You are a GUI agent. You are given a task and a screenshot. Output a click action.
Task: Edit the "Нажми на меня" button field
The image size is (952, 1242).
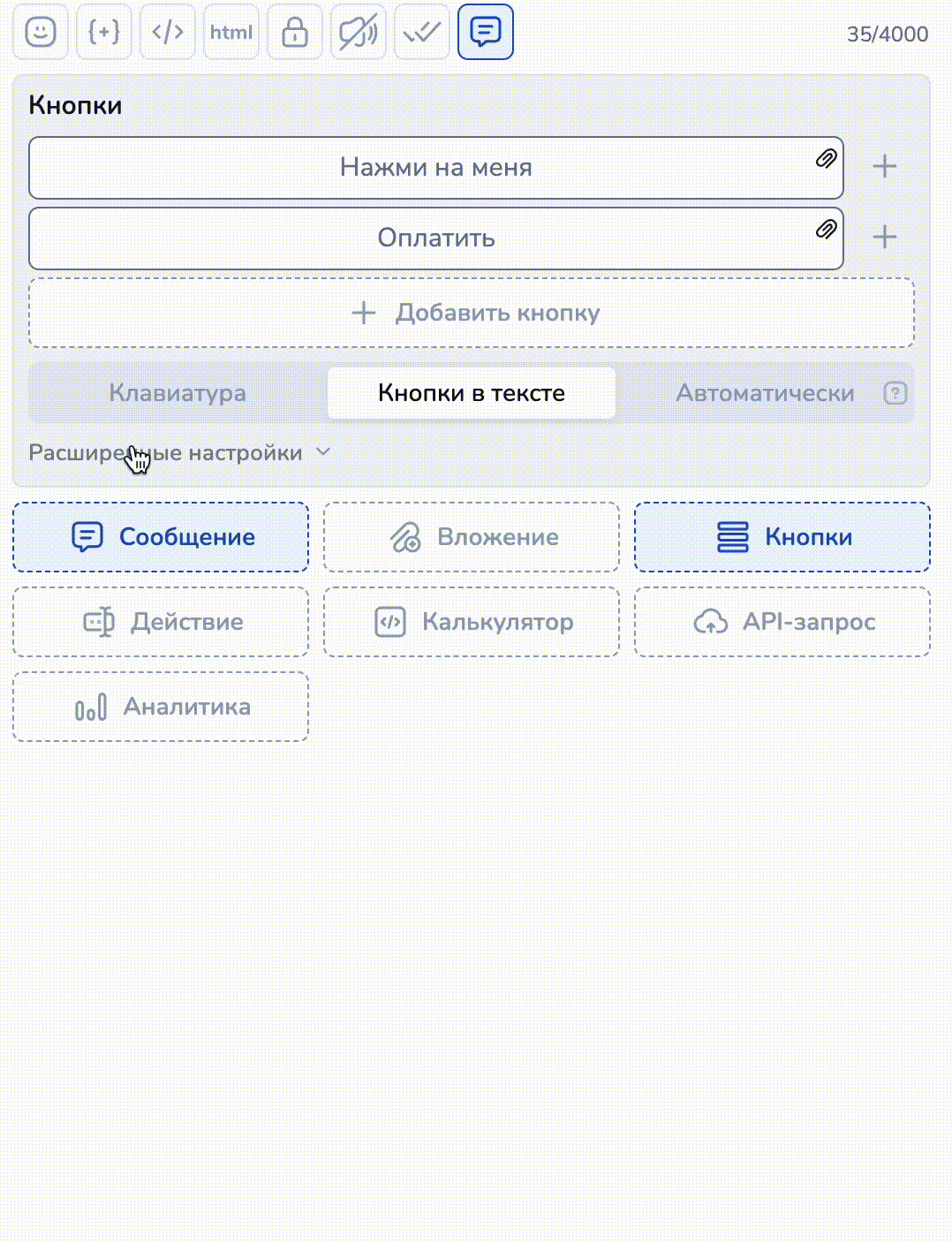pos(435,168)
